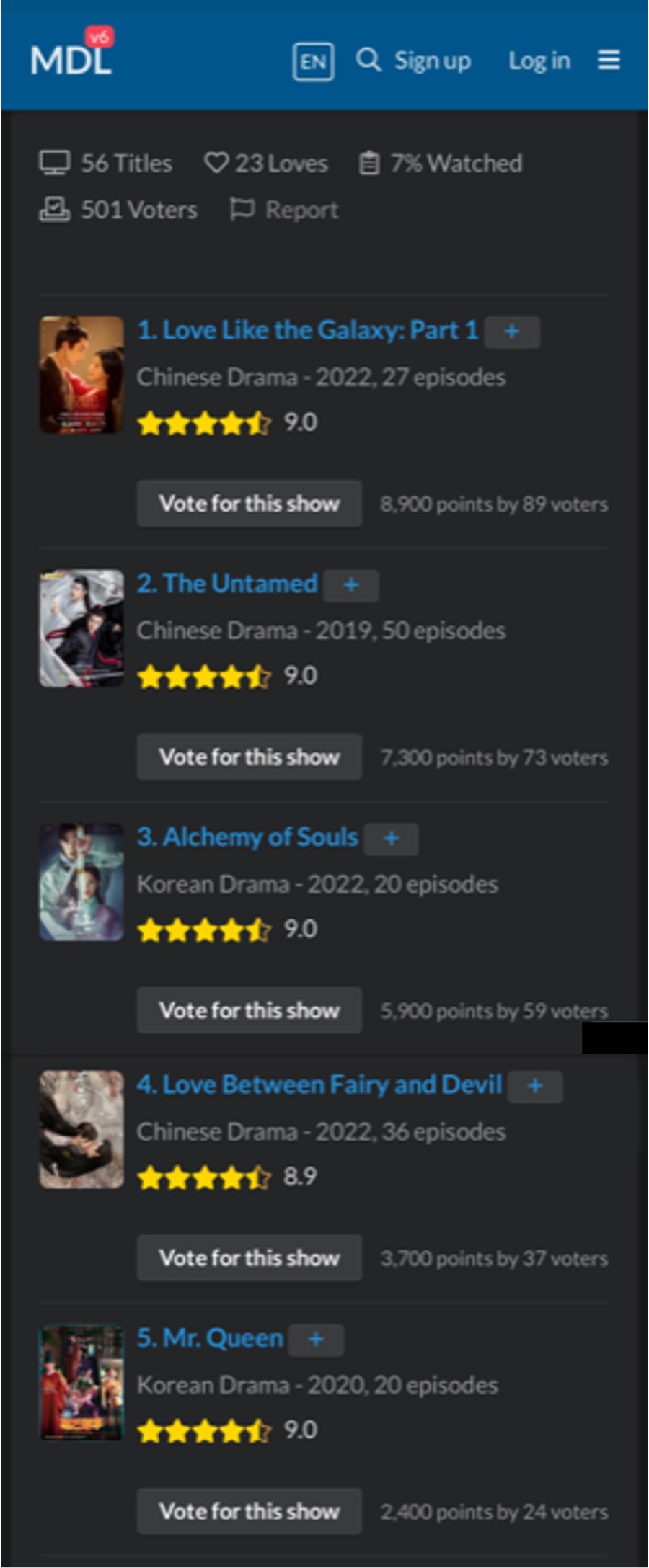649x1568 pixels.
Task: Vote for The Untamed
Action: tap(250, 757)
